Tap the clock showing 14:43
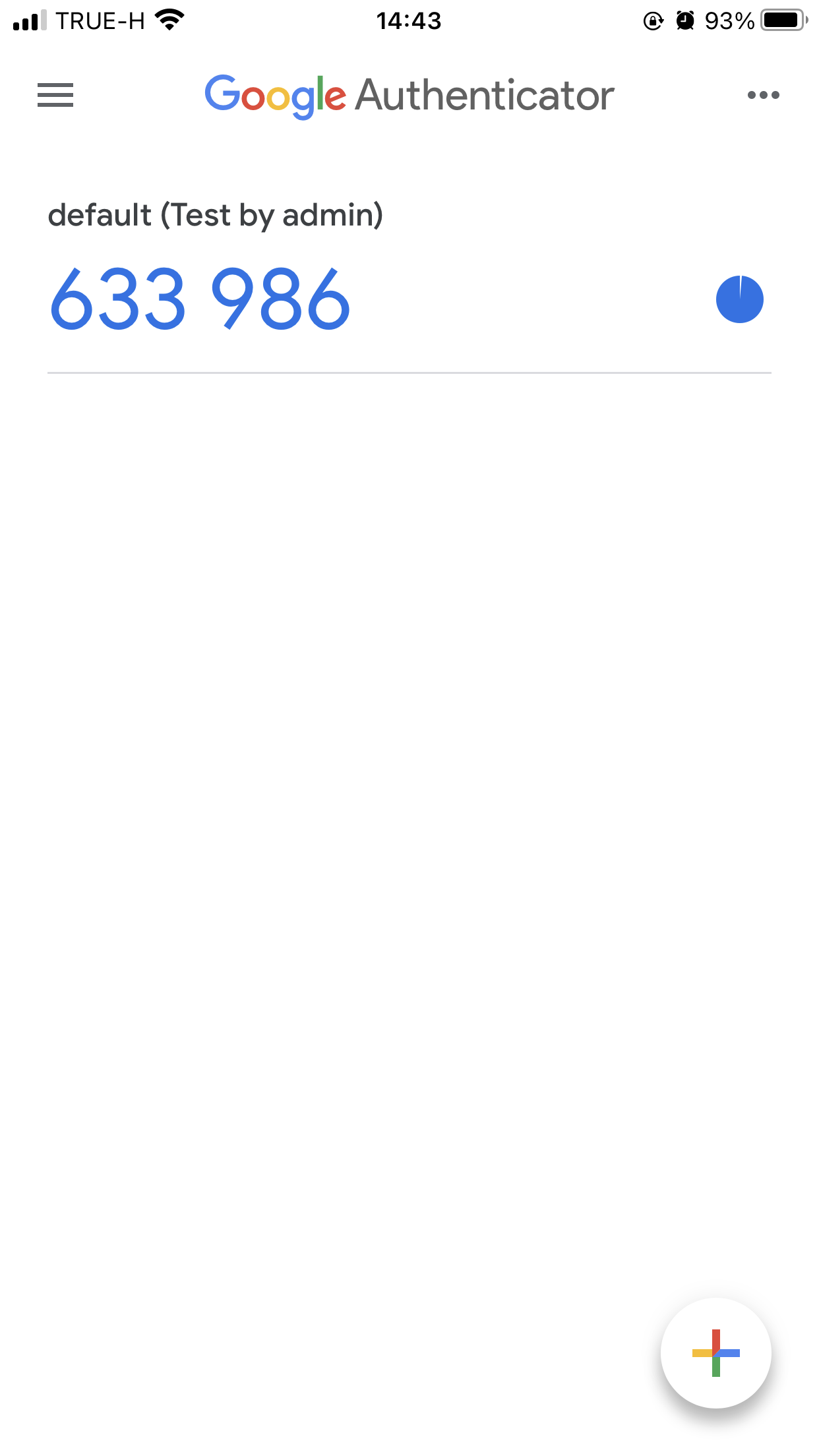The height and width of the screenshot is (1456, 819). pos(409,20)
